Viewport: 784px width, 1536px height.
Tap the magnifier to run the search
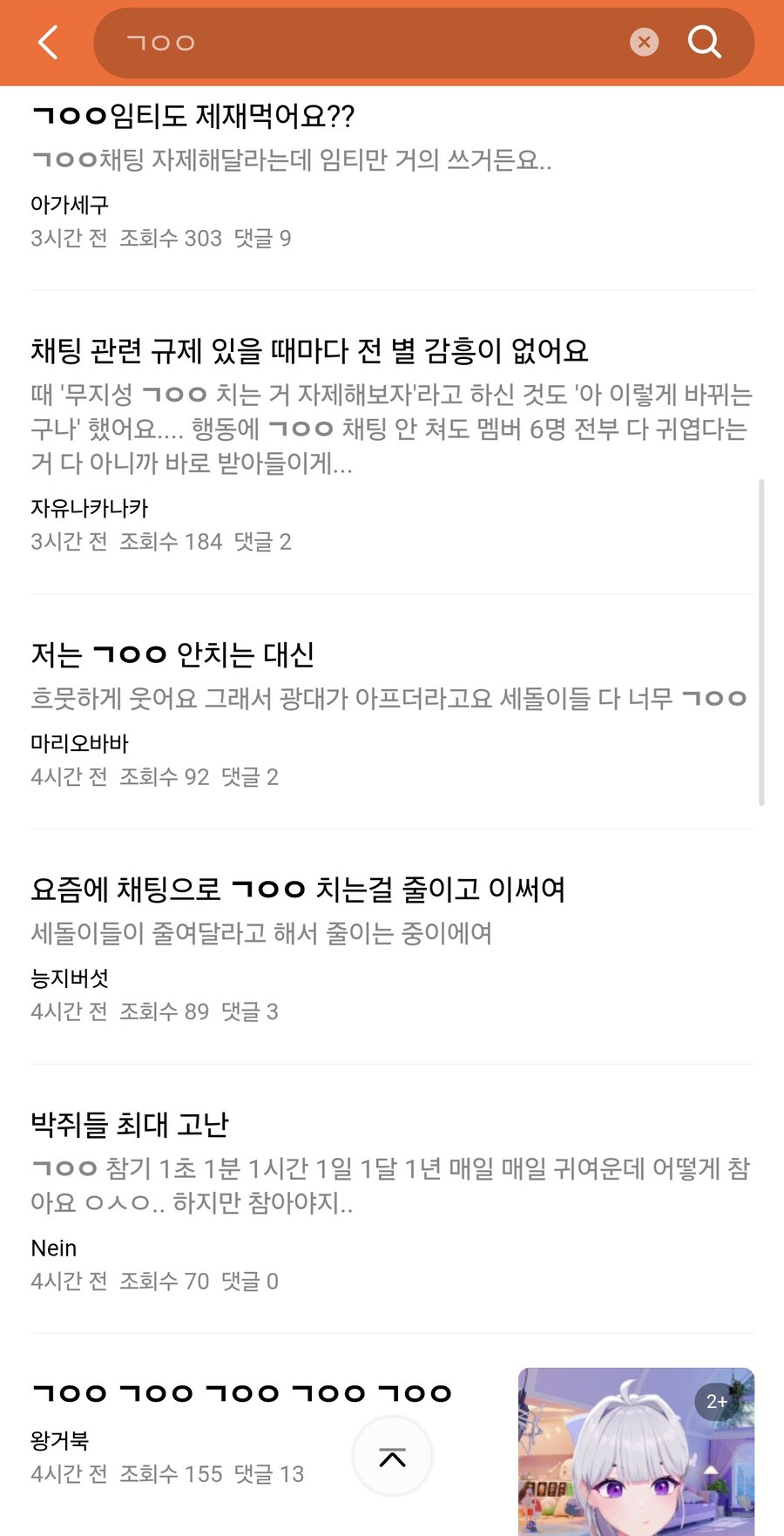704,42
